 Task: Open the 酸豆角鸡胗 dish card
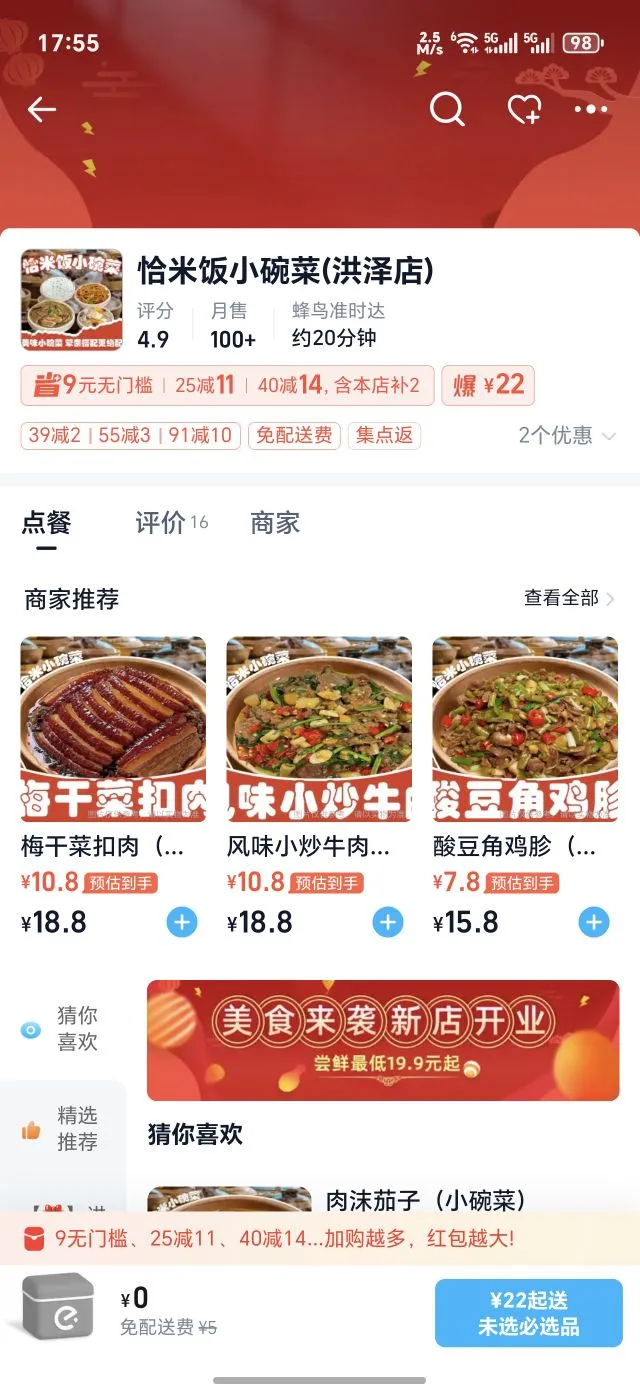coord(525,730)
